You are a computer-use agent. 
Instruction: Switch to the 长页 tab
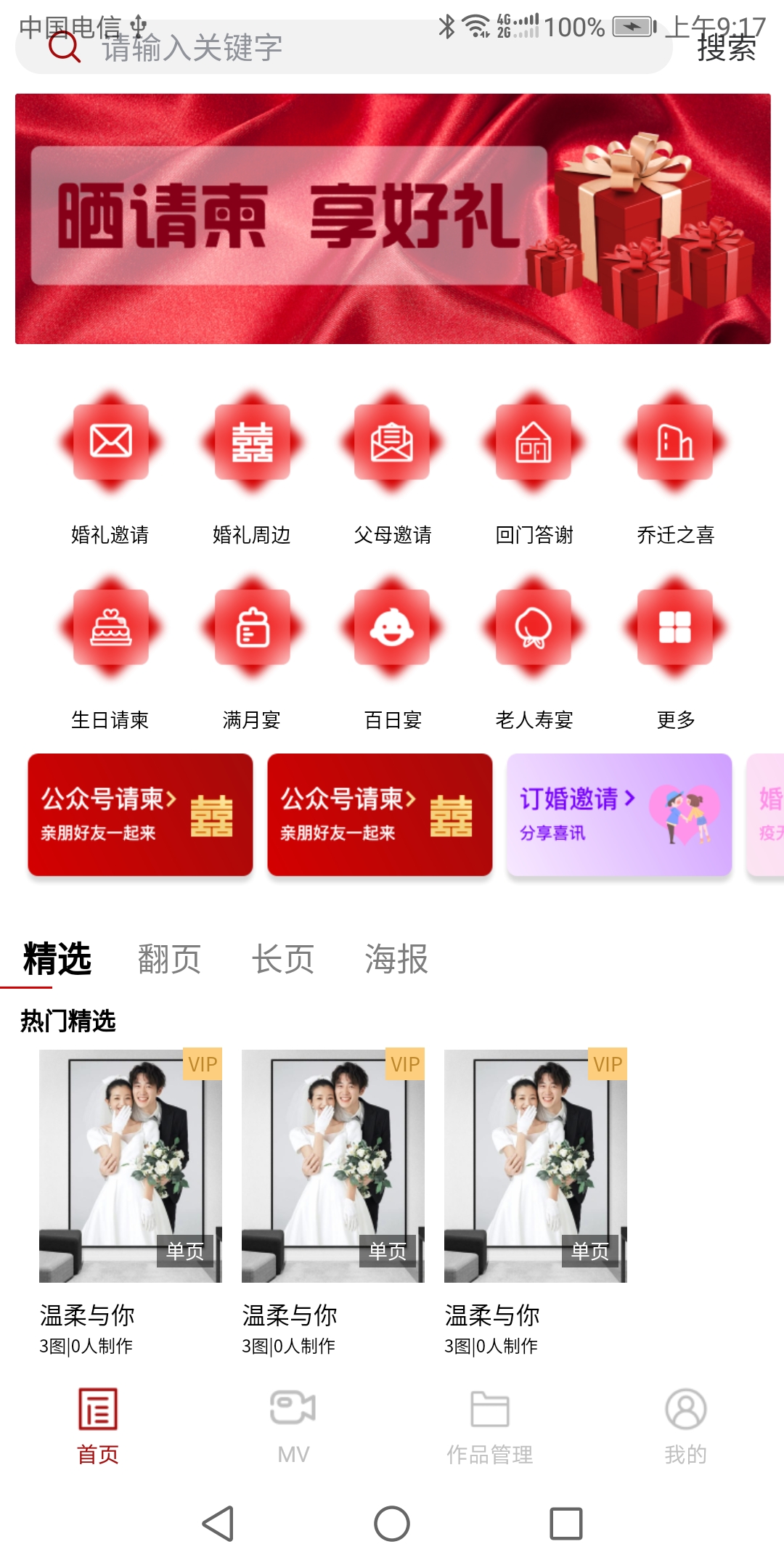tap(282, 960)
